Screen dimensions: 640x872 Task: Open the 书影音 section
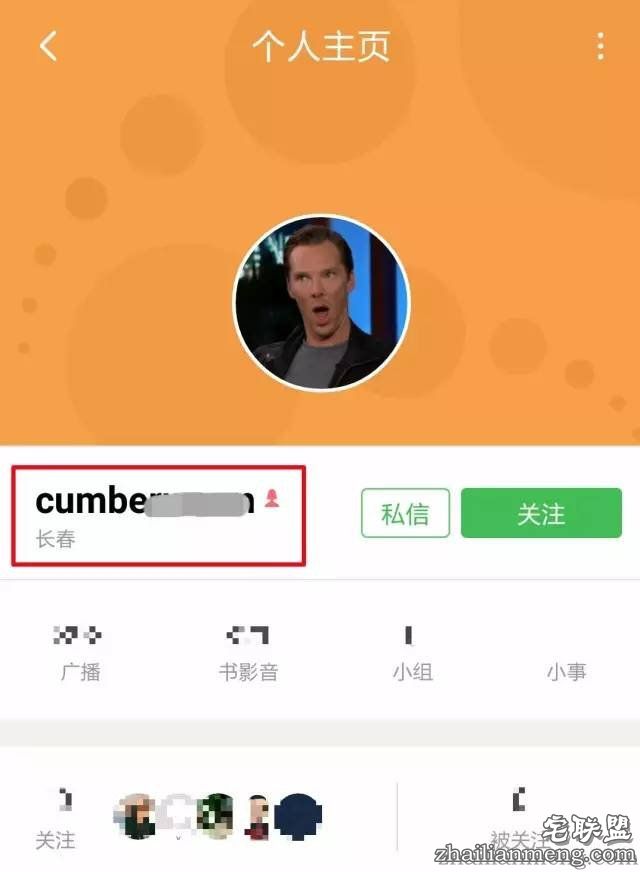tap(248, 654)
